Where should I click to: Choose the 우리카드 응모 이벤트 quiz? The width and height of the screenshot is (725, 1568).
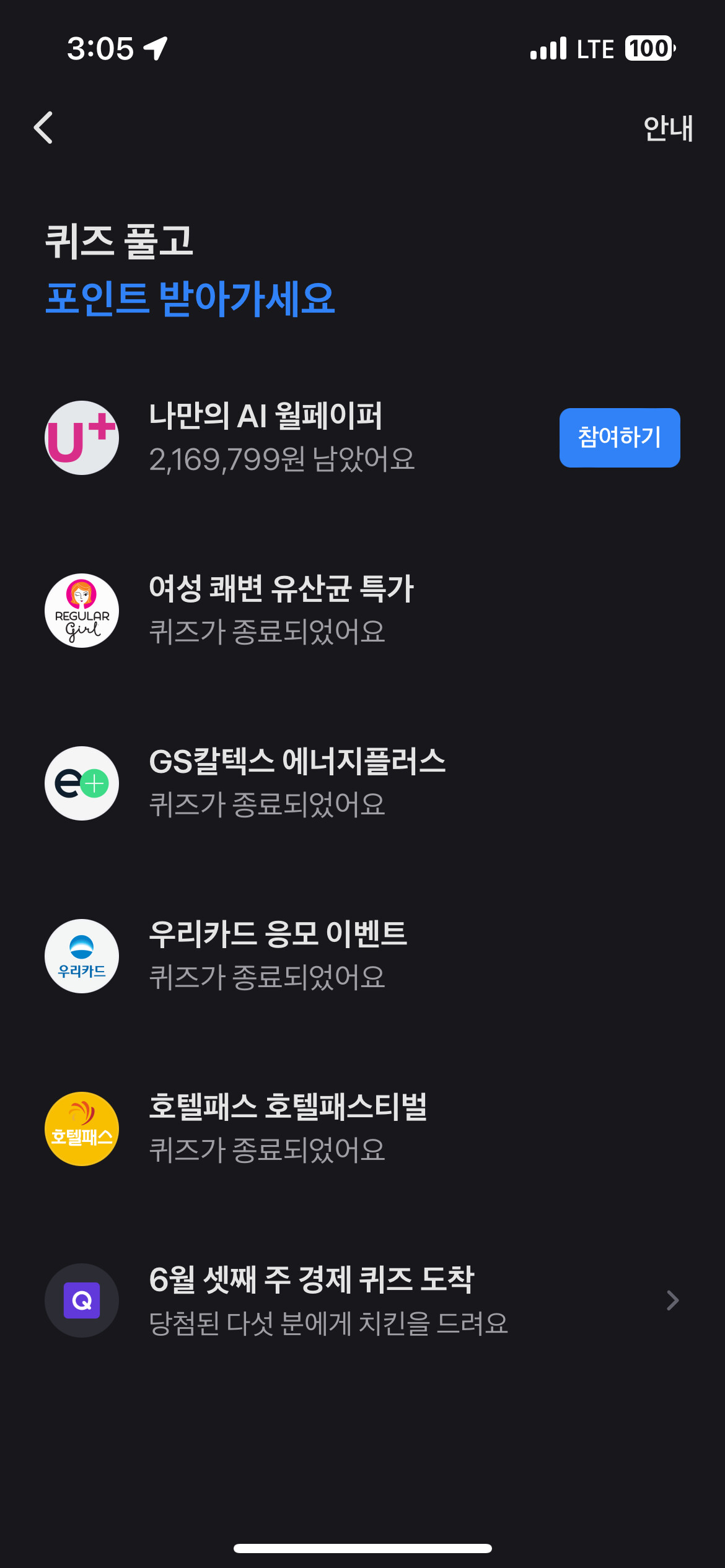[x=278, y=956]
